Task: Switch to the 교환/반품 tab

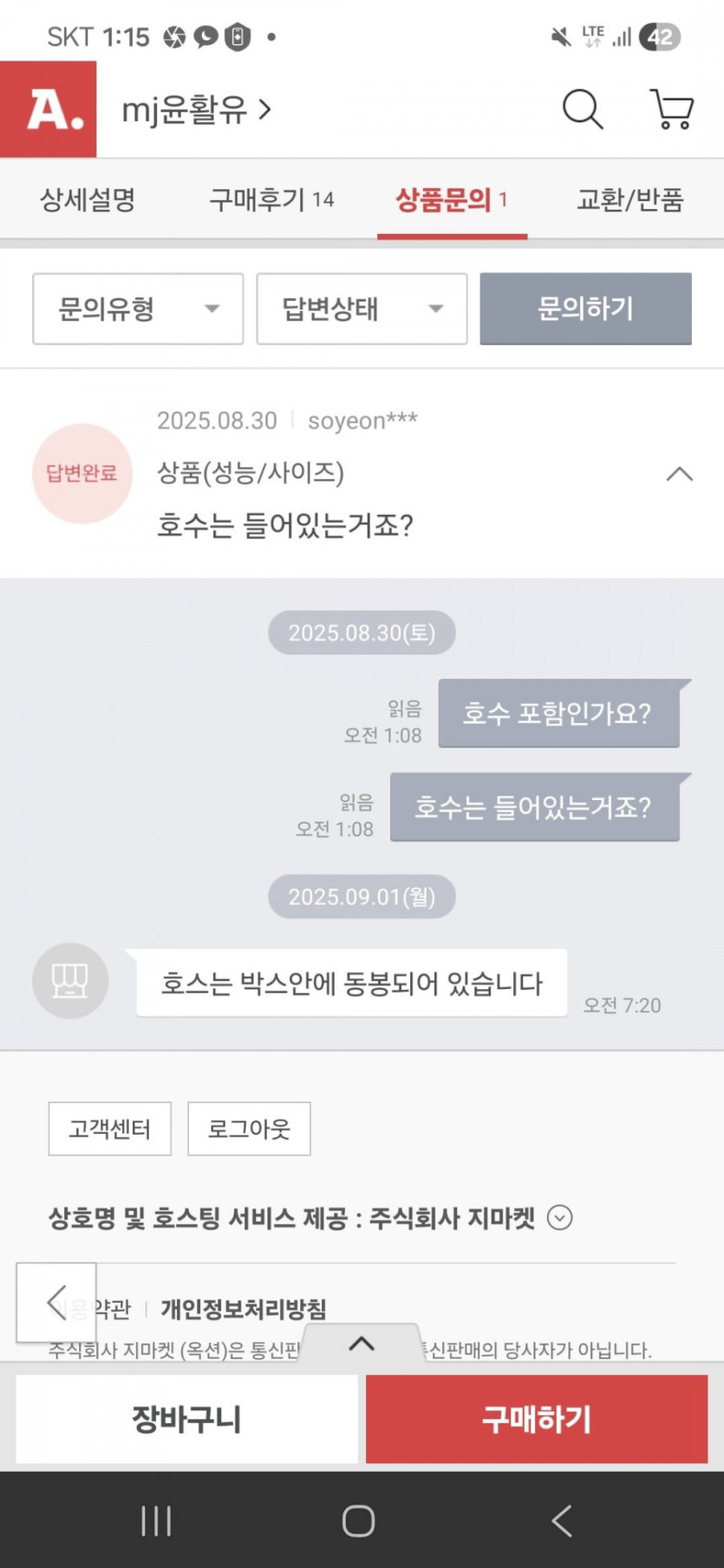Action: pyautogui.click(x=630, y=199)
